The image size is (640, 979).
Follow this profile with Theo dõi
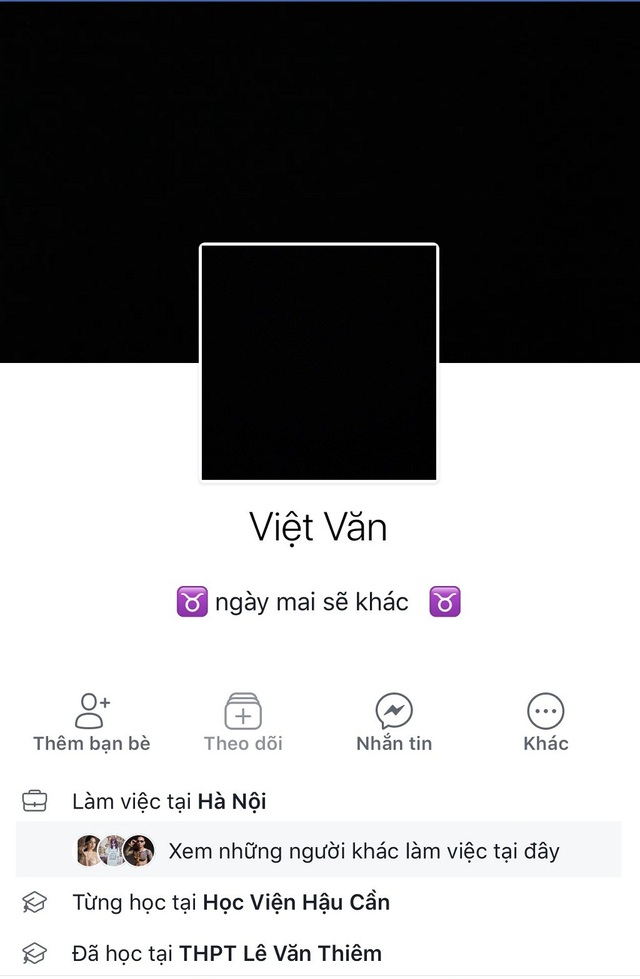click(x=243, y=722)
